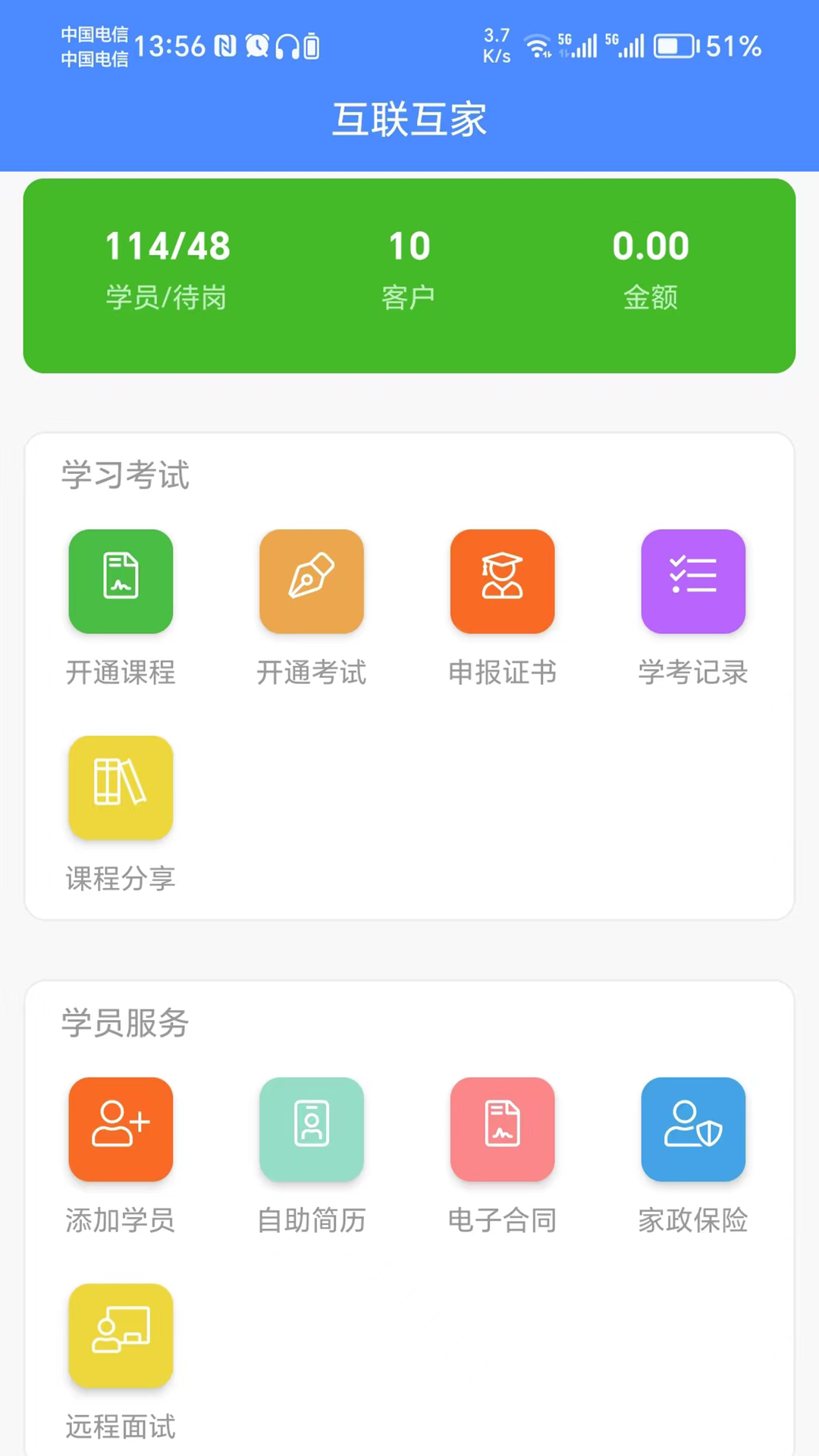Open 申报证书 certificate application
Image resolution: width=819 pixels, height=1456 pixels.
[502, 582]
